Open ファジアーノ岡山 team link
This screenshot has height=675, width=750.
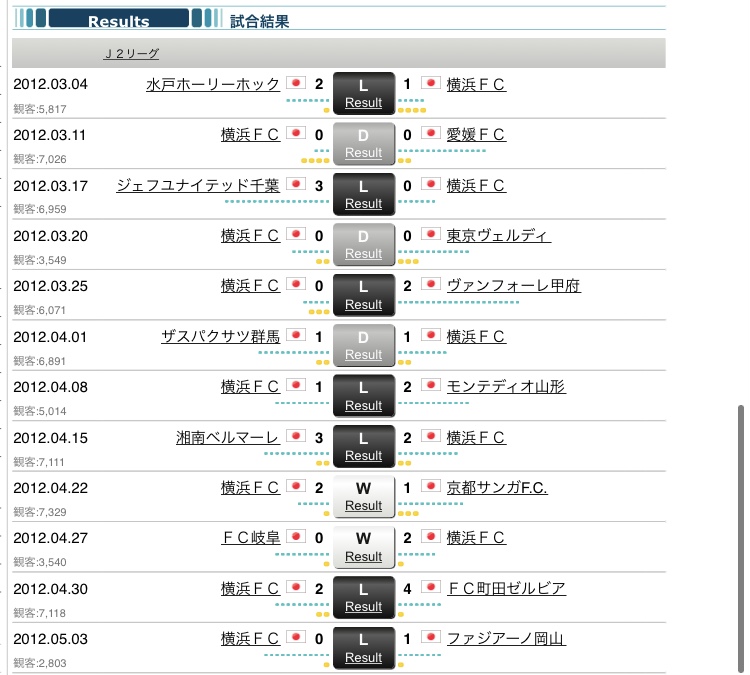(x=506, y=639)
